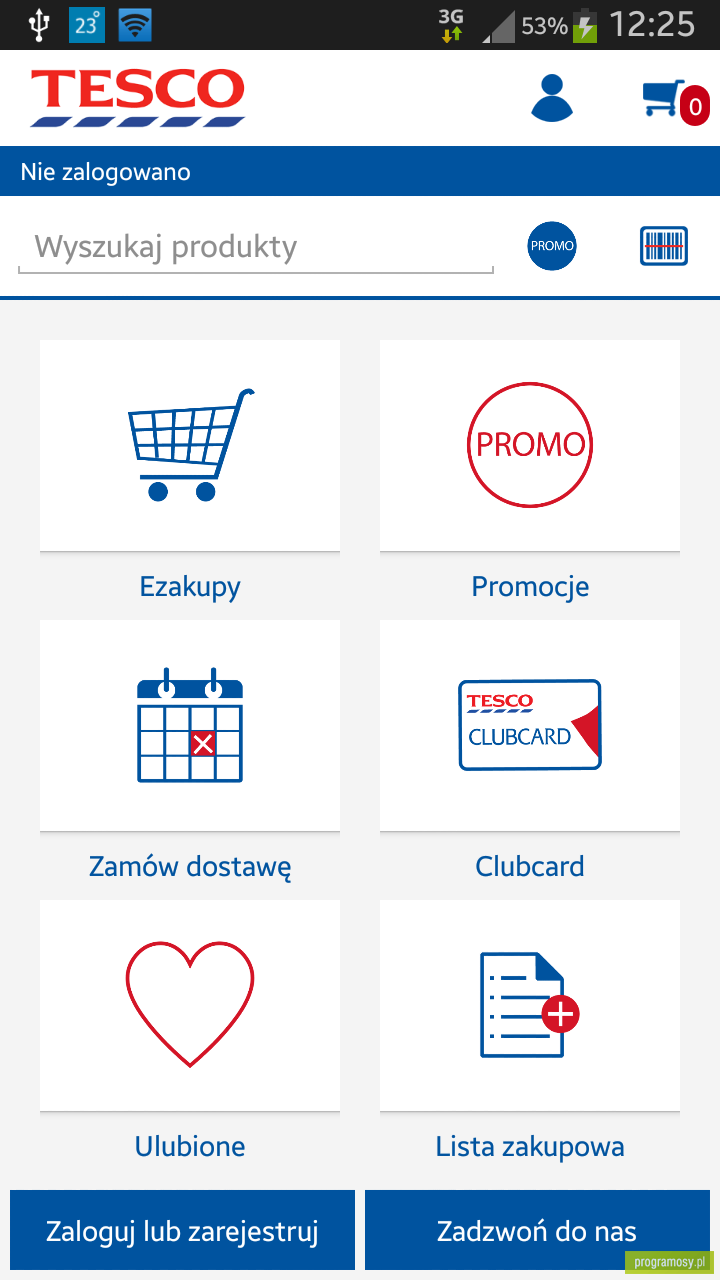Tap the Zaloguj lub zarejestruj button
The height and width of the screenshot is (1280, 720).
coord(182,1230)
